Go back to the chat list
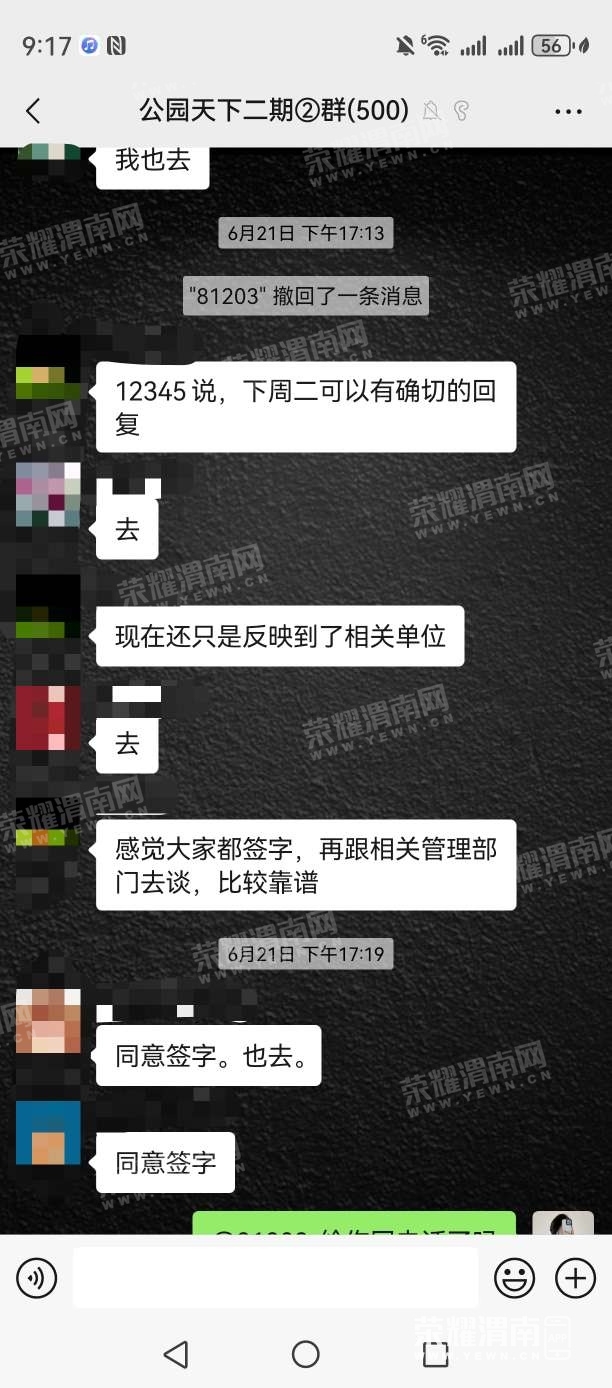This screenshot has width=612, height=1388. (33, 111)
